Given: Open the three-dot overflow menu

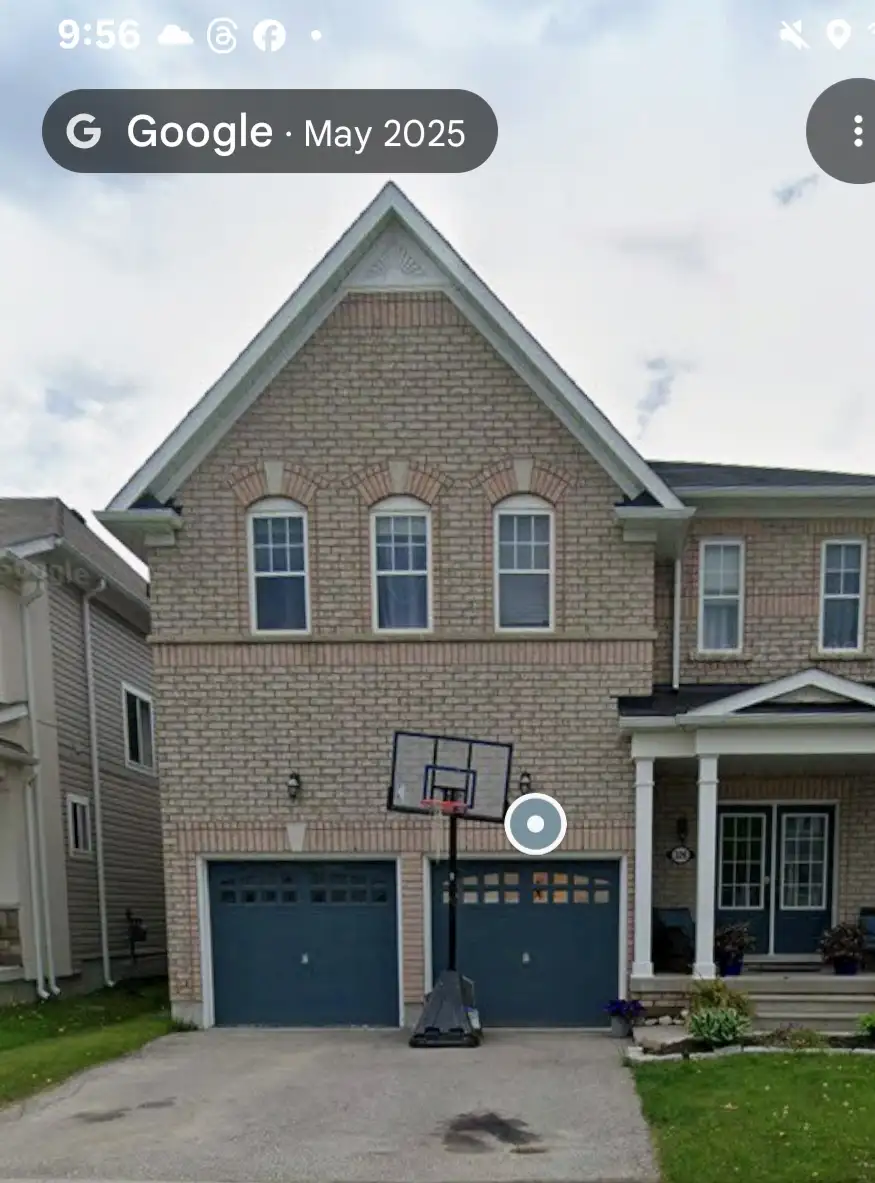Looking at the screenshot, I should click(856, 131).
